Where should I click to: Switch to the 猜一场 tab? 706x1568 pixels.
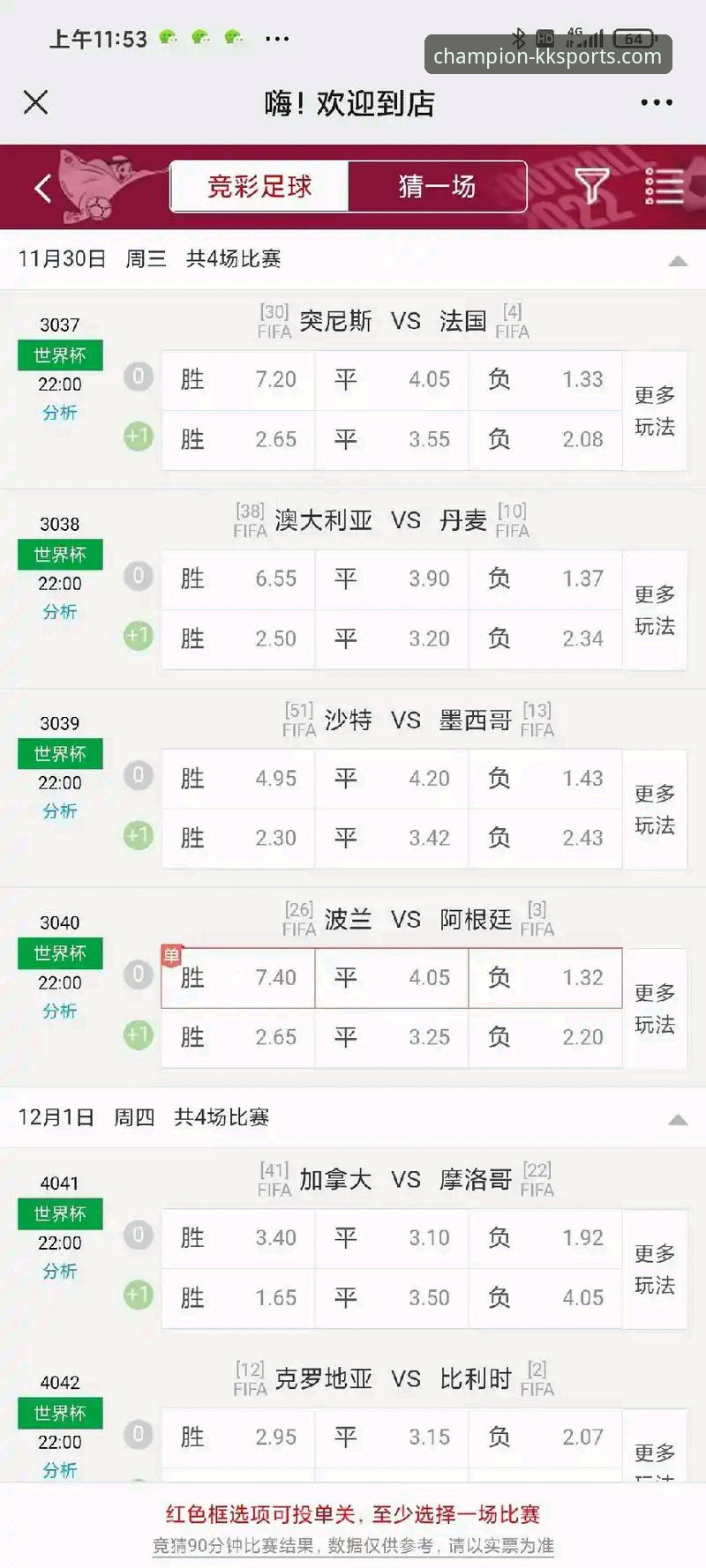pyautogui.click(x=439, y=187)
